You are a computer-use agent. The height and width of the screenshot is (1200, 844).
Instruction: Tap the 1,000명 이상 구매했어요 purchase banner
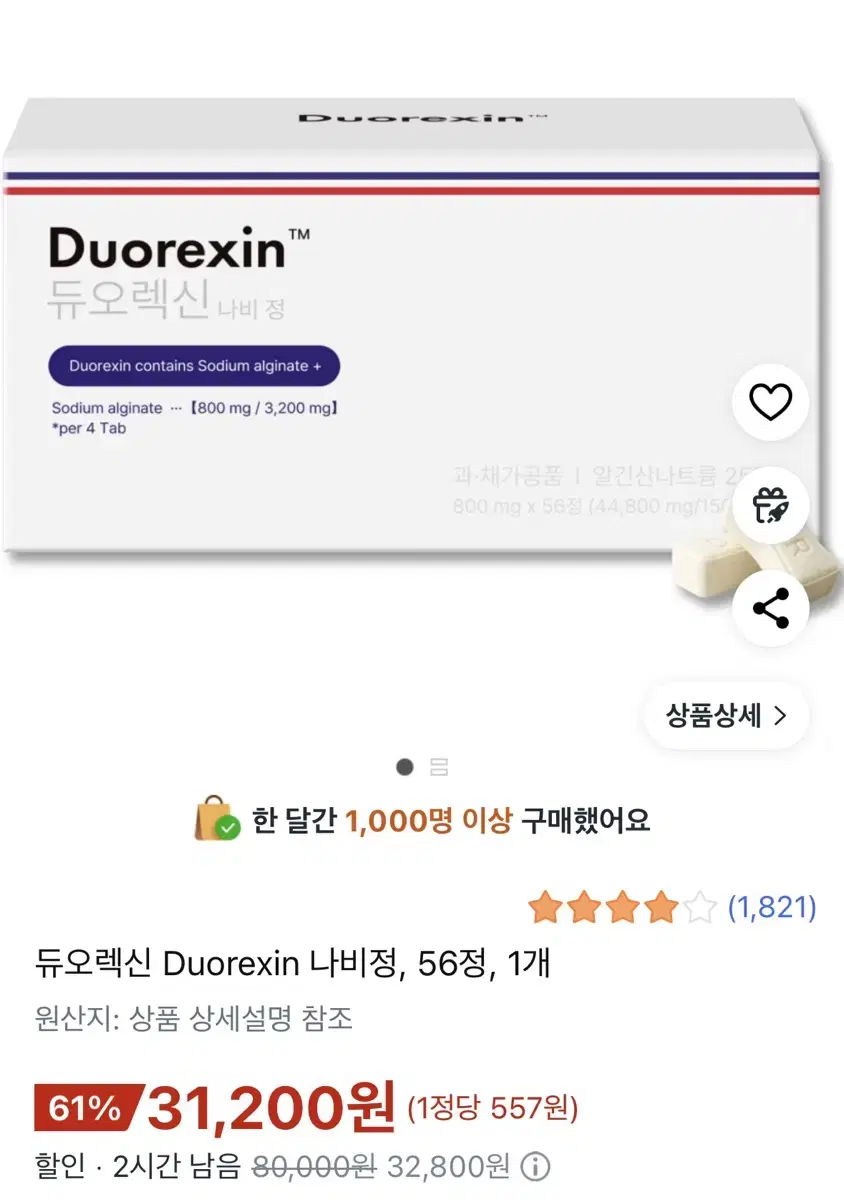420,820
